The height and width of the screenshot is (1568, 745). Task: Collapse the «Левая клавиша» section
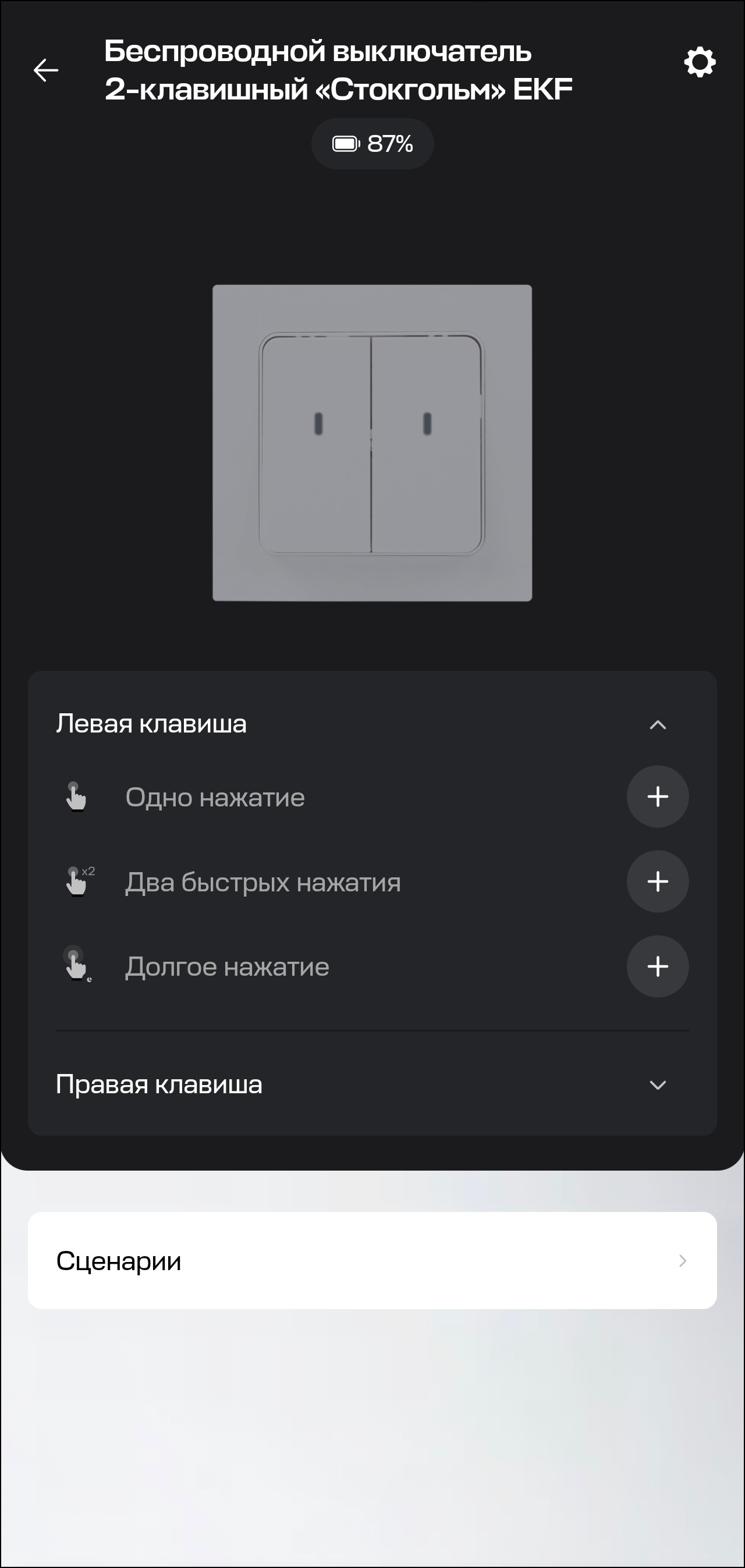tap(657, 724)
